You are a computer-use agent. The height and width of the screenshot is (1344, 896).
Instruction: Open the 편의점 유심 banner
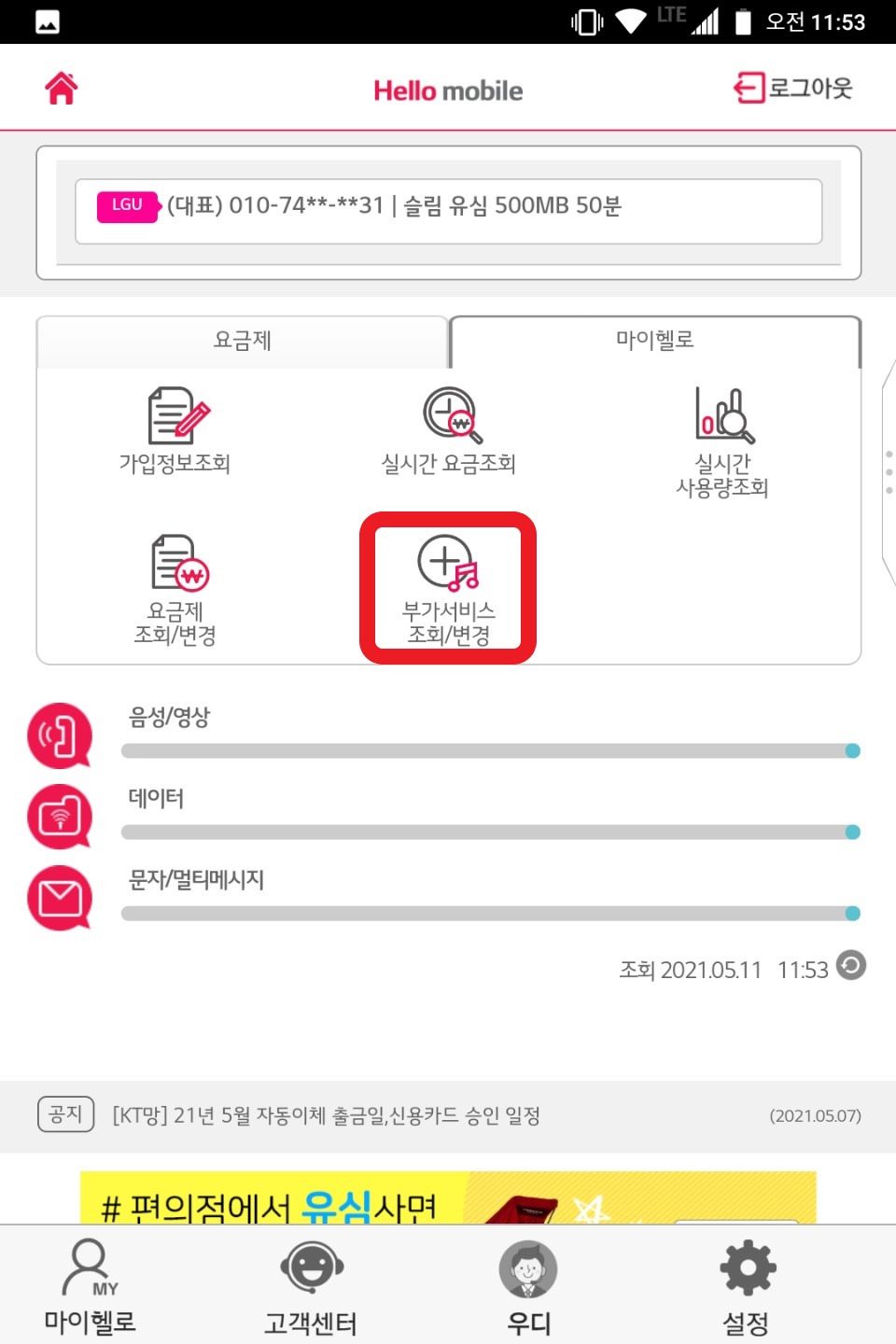click(x=448, y=1197)
